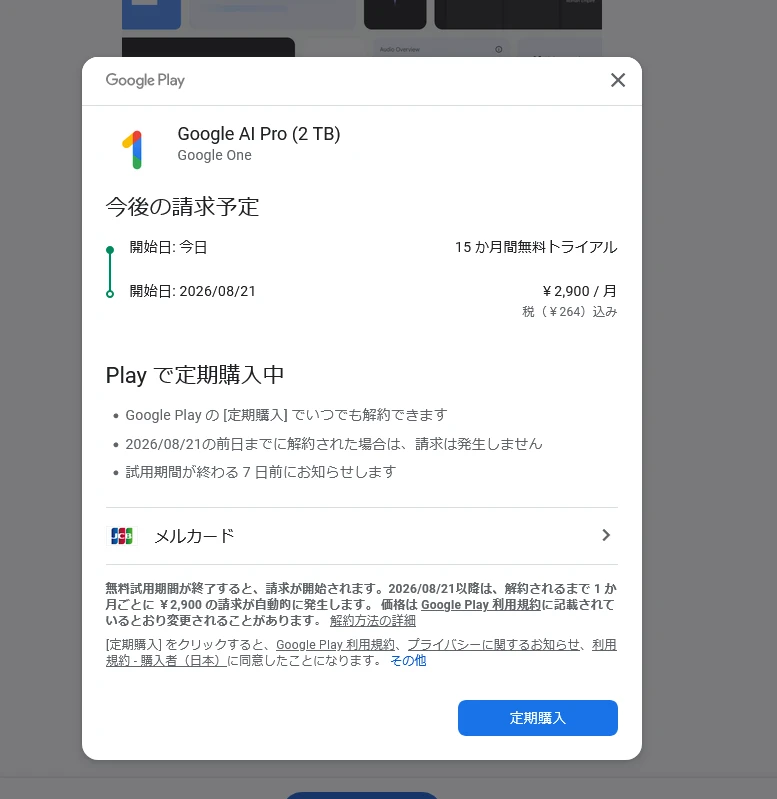Image resolution: width=777 pixels, height=799 pixels.
Task: Open the 解約方法の詳細 link
Action: (x=373, y=621)
